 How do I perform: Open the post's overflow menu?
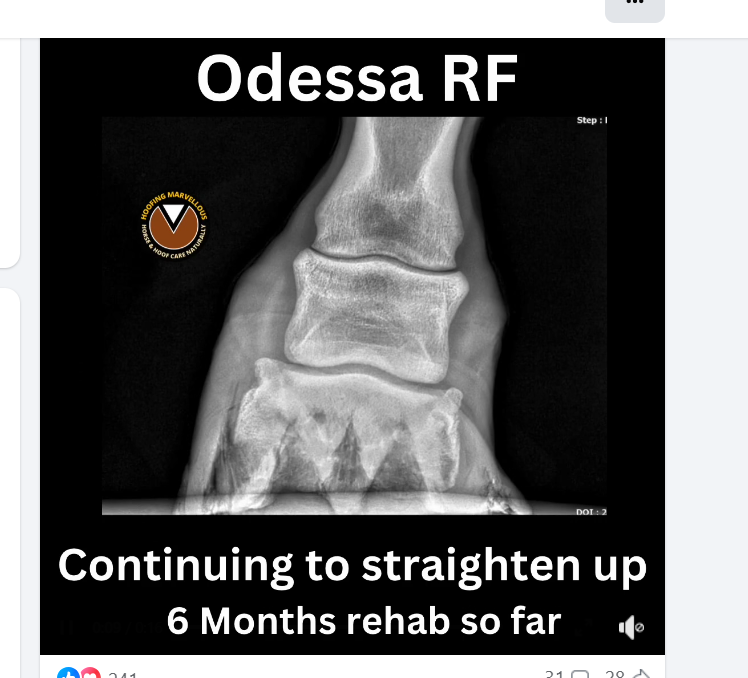pos(634,6)
